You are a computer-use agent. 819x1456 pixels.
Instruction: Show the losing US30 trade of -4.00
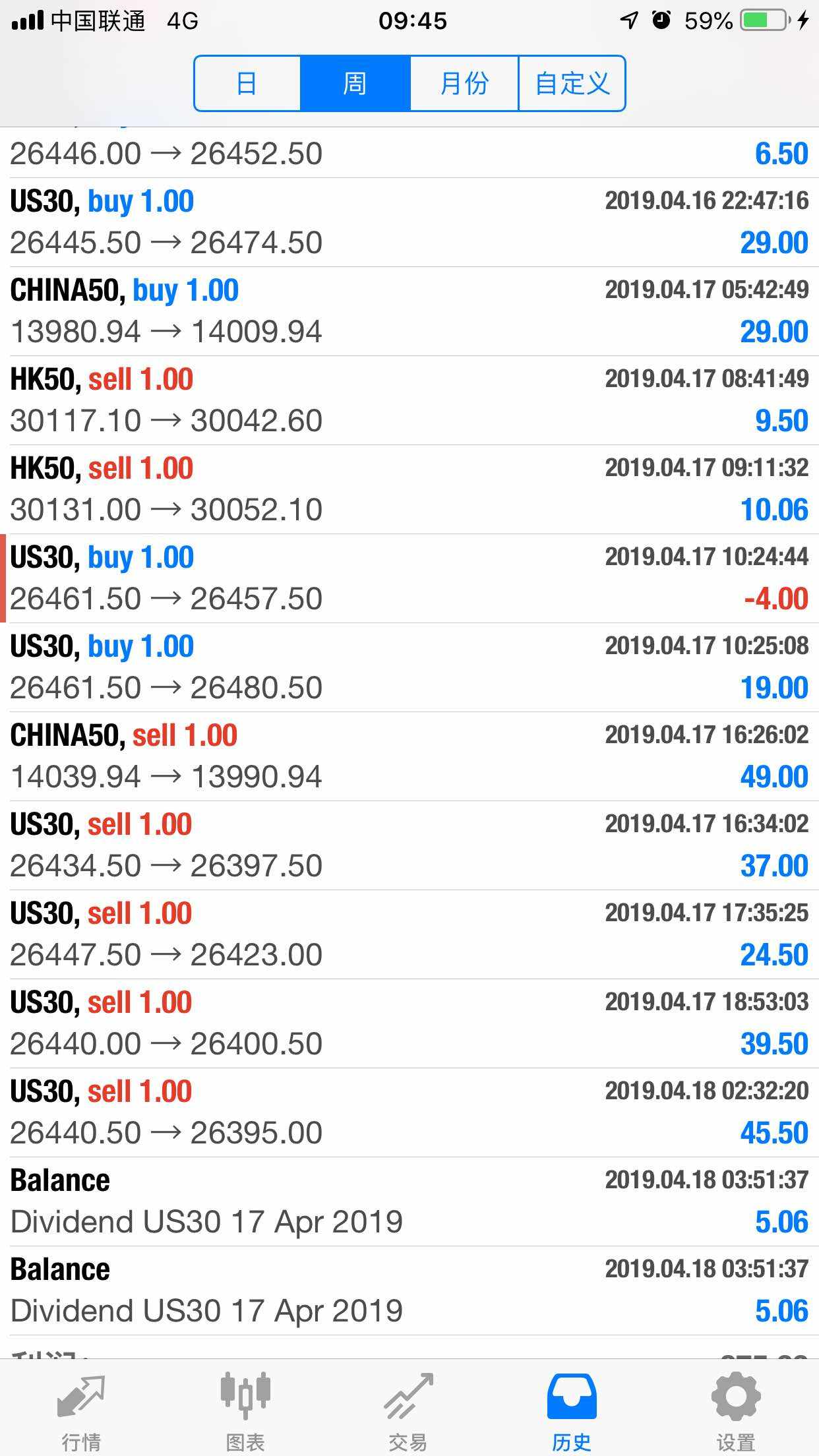[x=409, y=578]
